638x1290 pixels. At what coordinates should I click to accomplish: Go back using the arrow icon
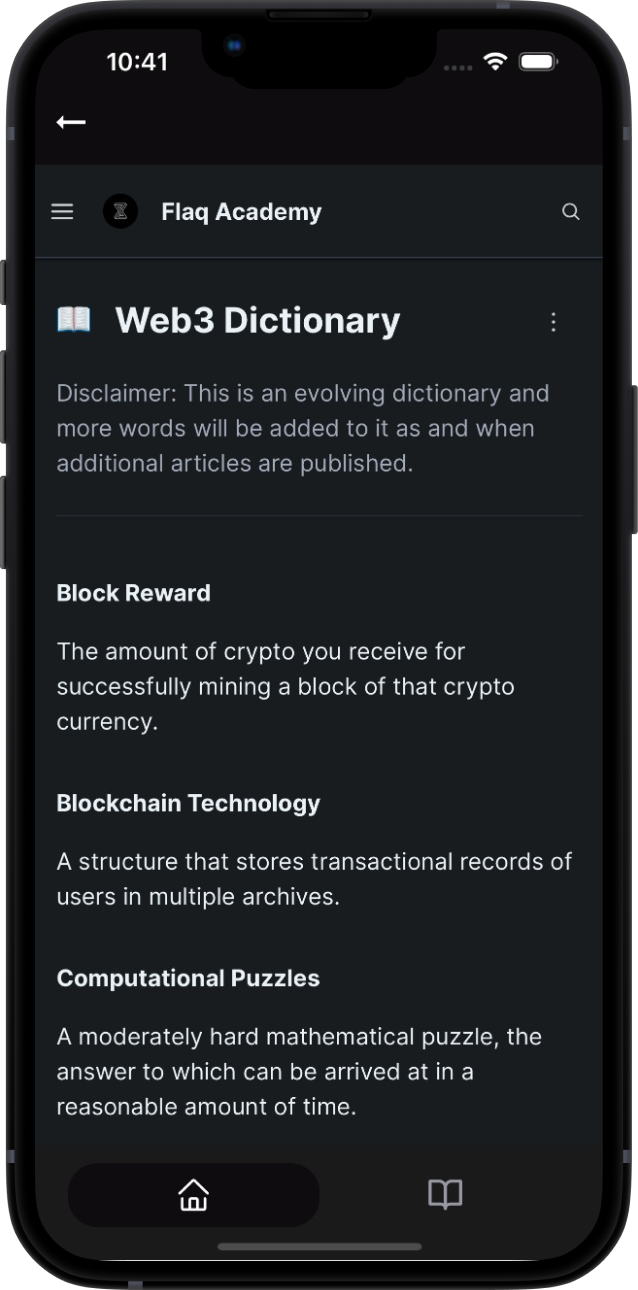point(71,122)
